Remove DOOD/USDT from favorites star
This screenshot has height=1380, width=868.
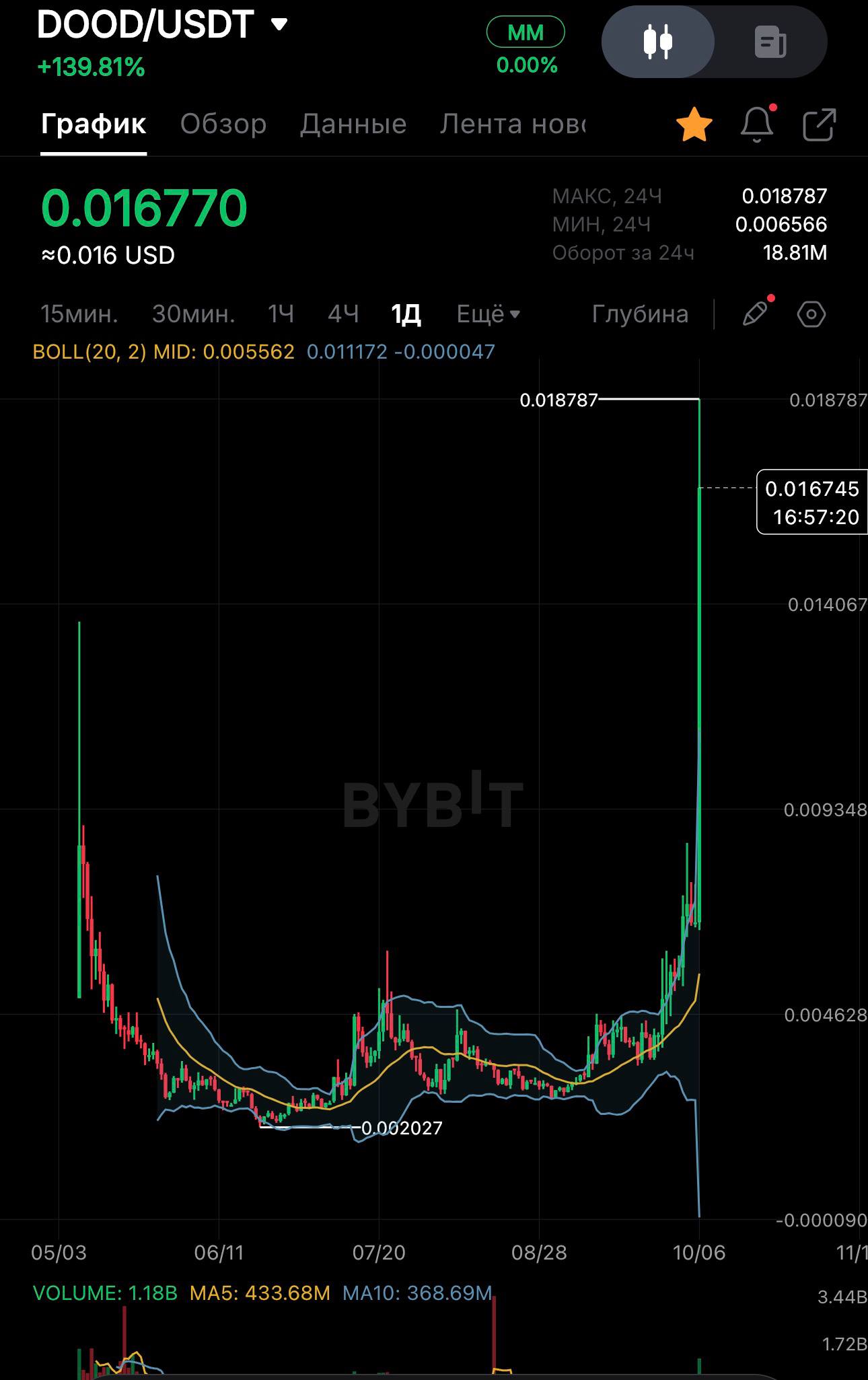click(694, 124)
